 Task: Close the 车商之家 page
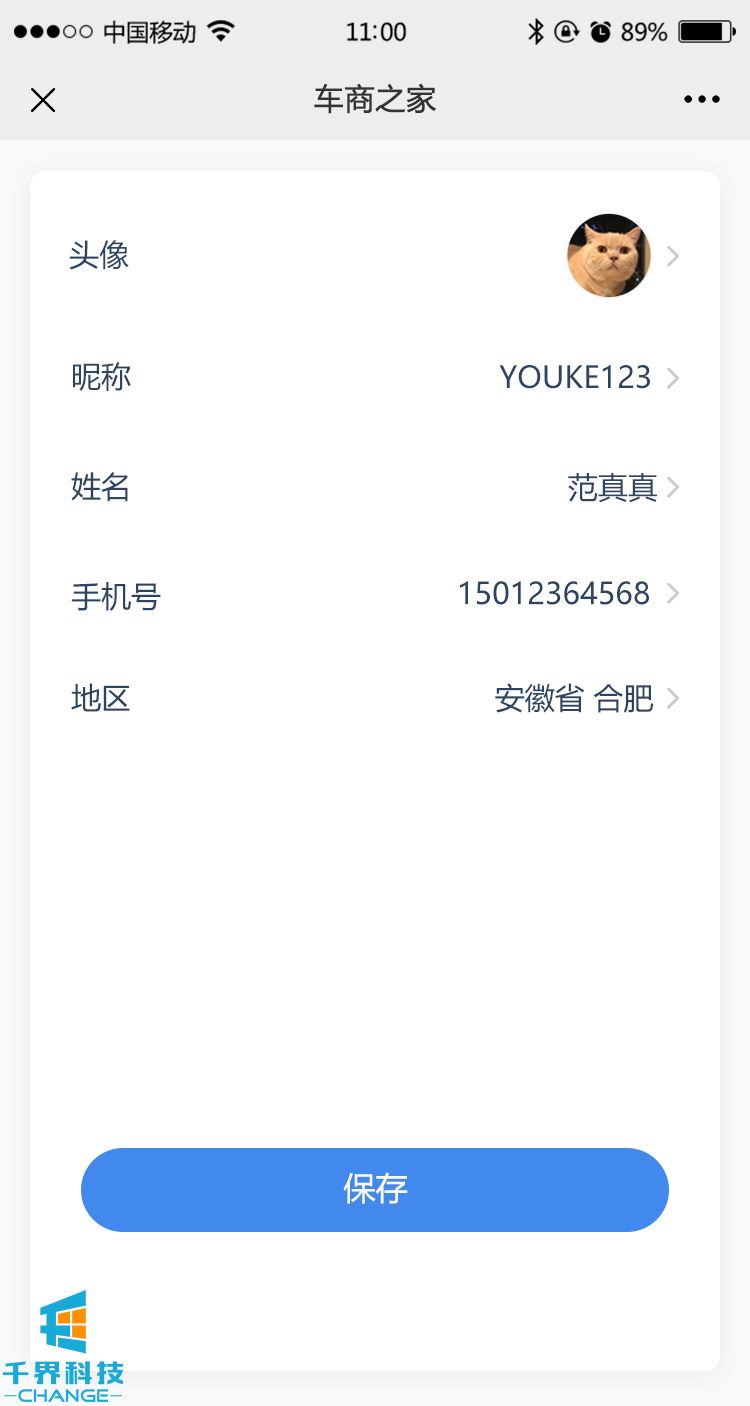pyautogui.click(x=43, y=100)
